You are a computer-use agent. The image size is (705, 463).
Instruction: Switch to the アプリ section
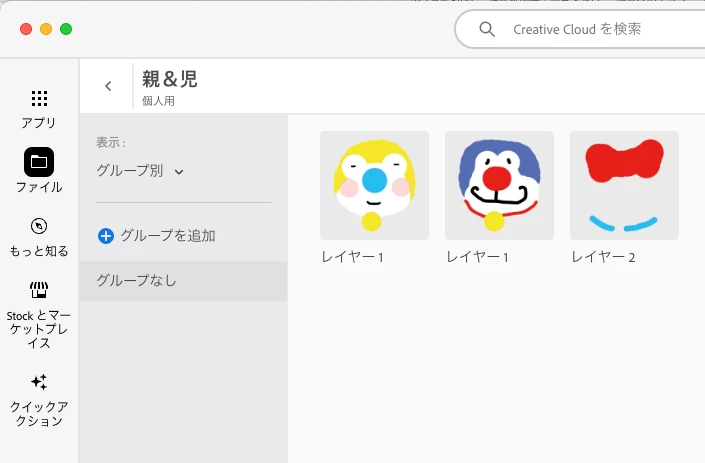39,107
